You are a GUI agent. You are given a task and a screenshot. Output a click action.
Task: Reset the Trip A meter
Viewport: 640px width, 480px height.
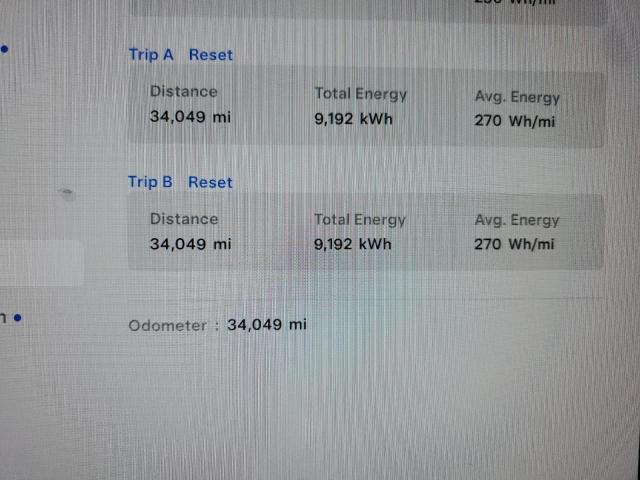tap(210, 55)
